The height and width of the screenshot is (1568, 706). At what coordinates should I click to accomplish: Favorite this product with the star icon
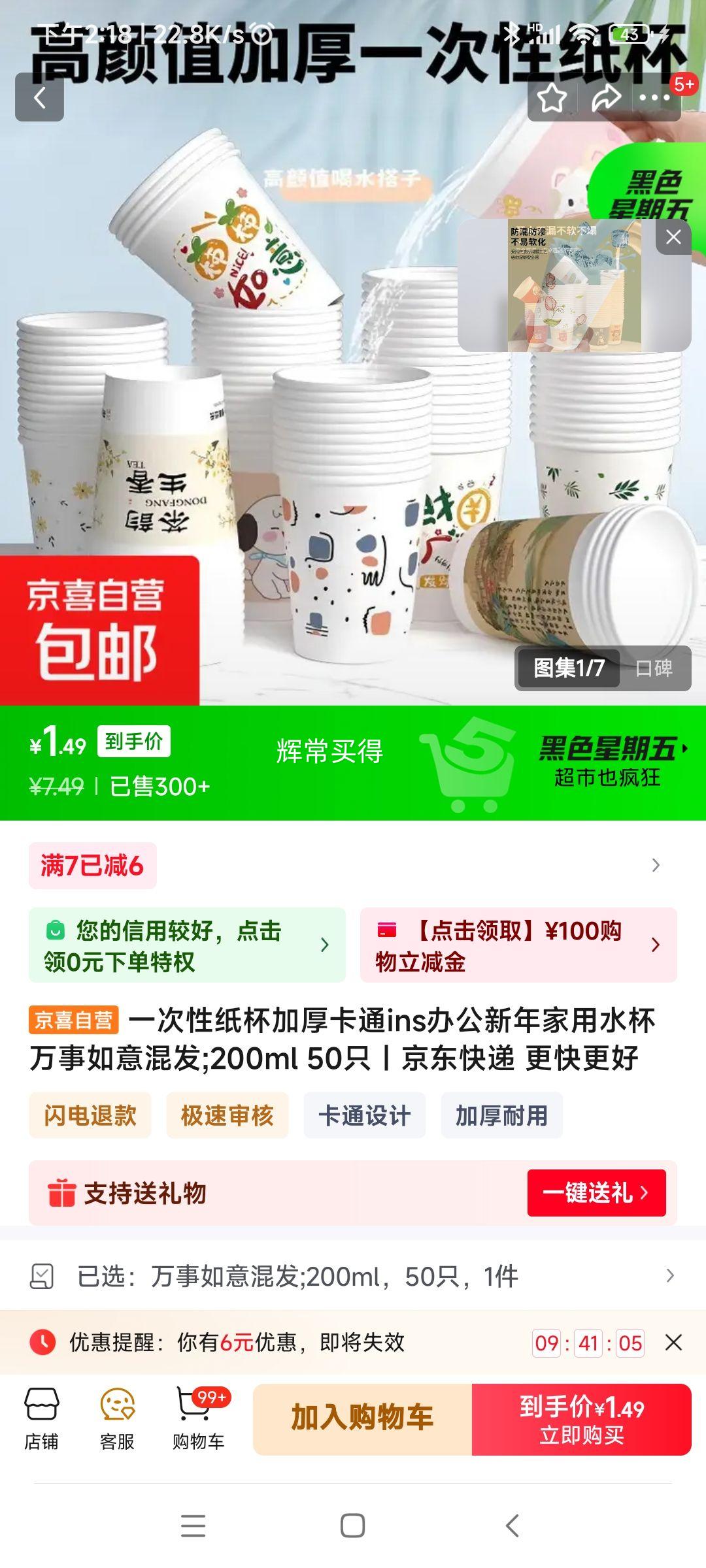[x=551, y=97]
